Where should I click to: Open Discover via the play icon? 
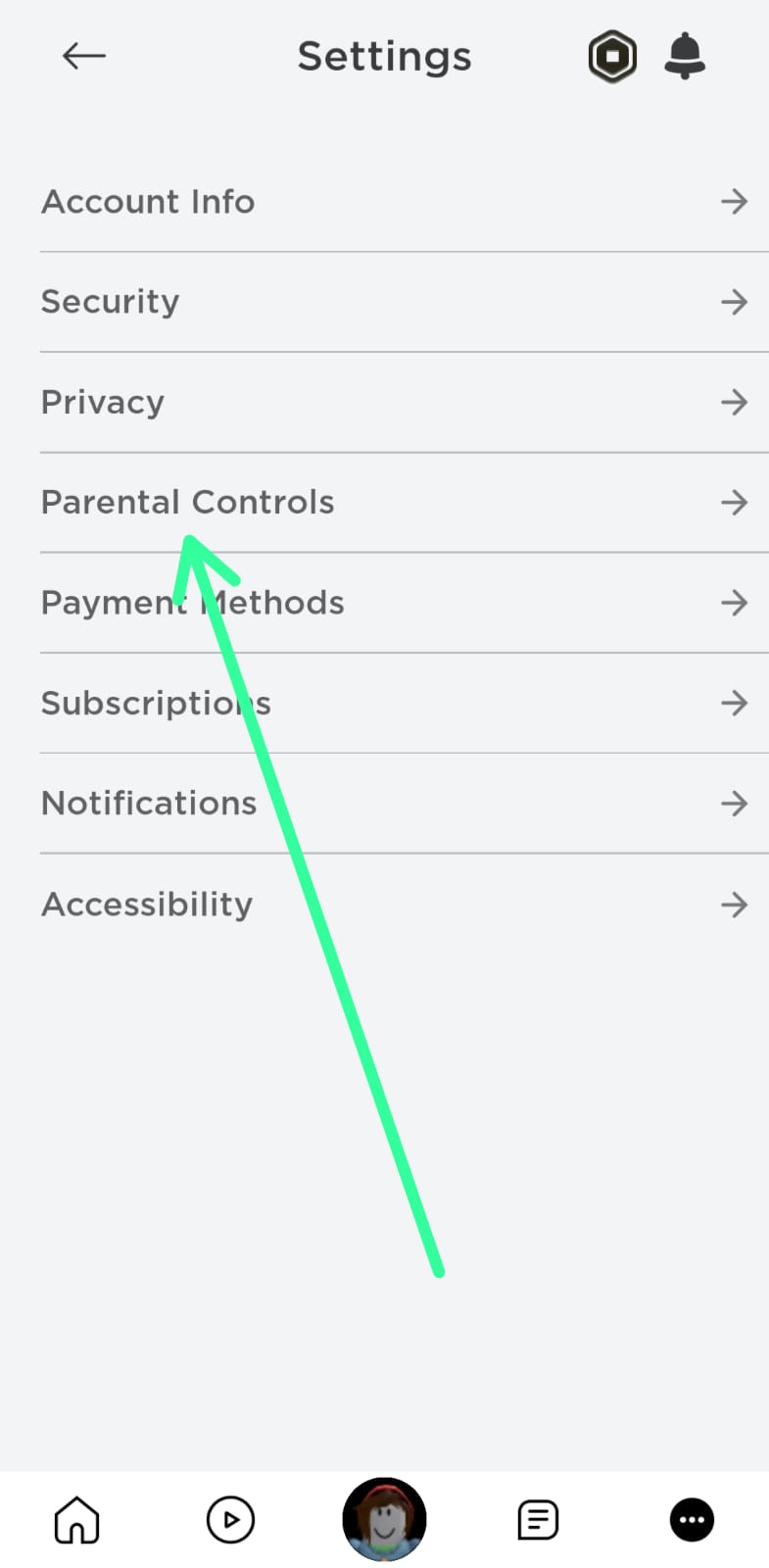[x=230, y=1520]
